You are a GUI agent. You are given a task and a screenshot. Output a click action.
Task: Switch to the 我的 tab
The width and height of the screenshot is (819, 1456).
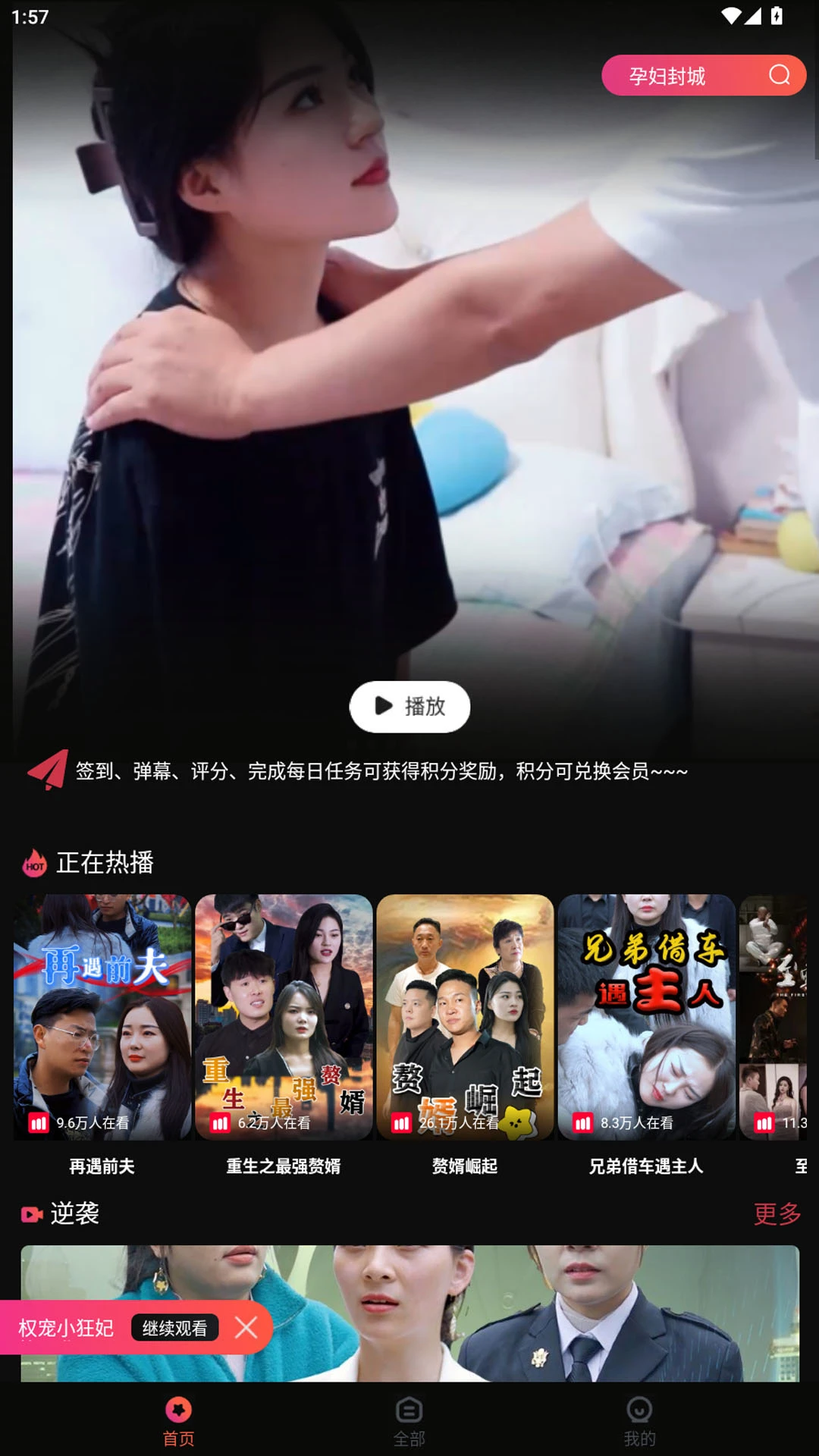[639, 1421]
